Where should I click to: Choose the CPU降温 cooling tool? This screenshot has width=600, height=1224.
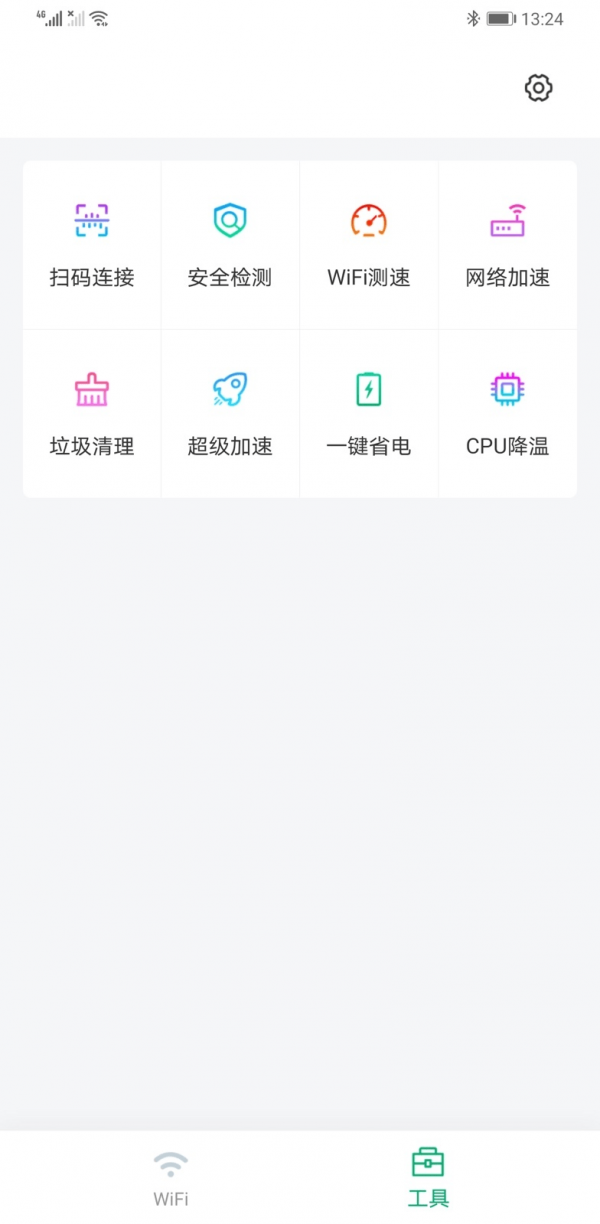point(508,414)
